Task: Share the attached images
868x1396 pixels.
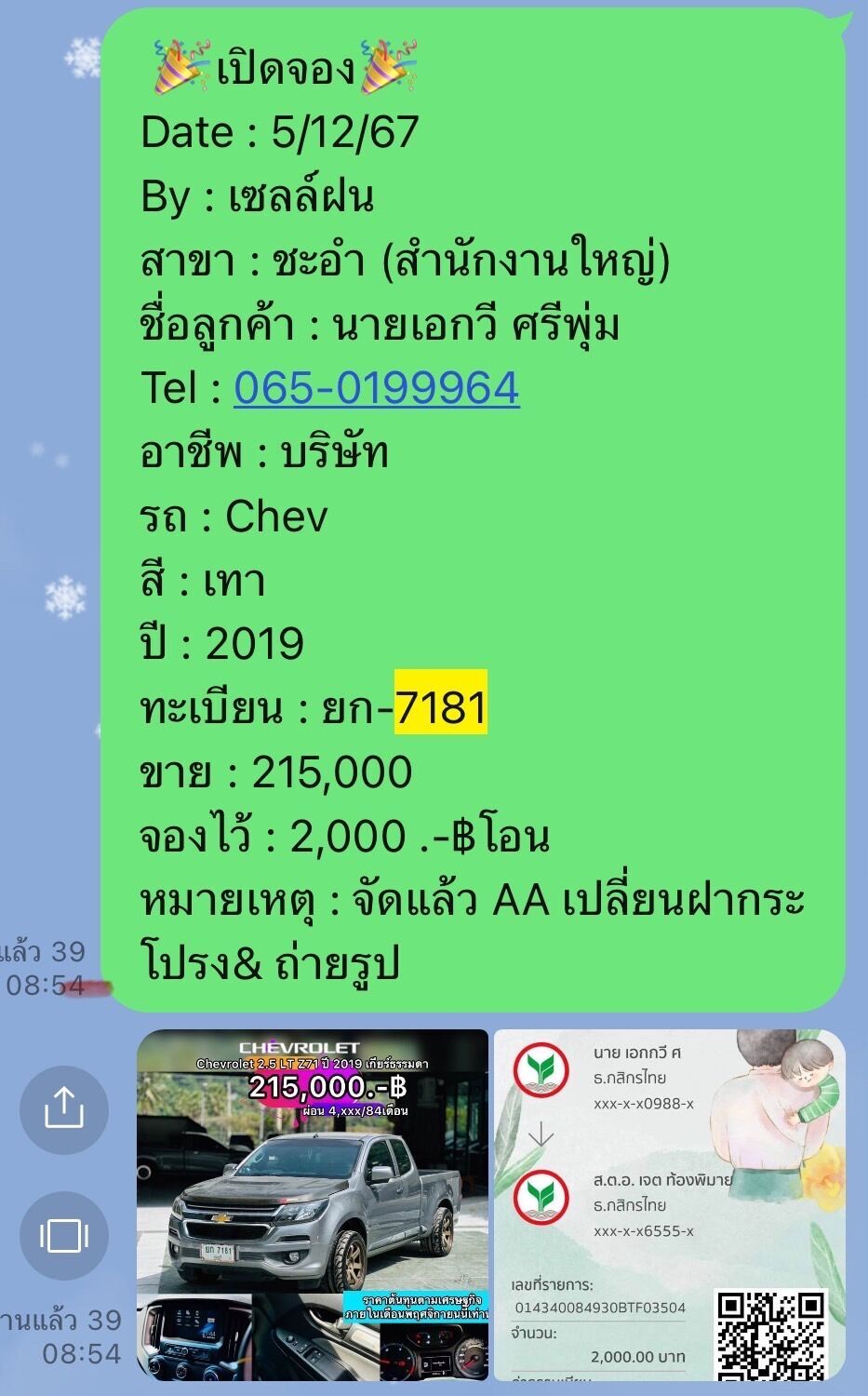Action: 64,1110
